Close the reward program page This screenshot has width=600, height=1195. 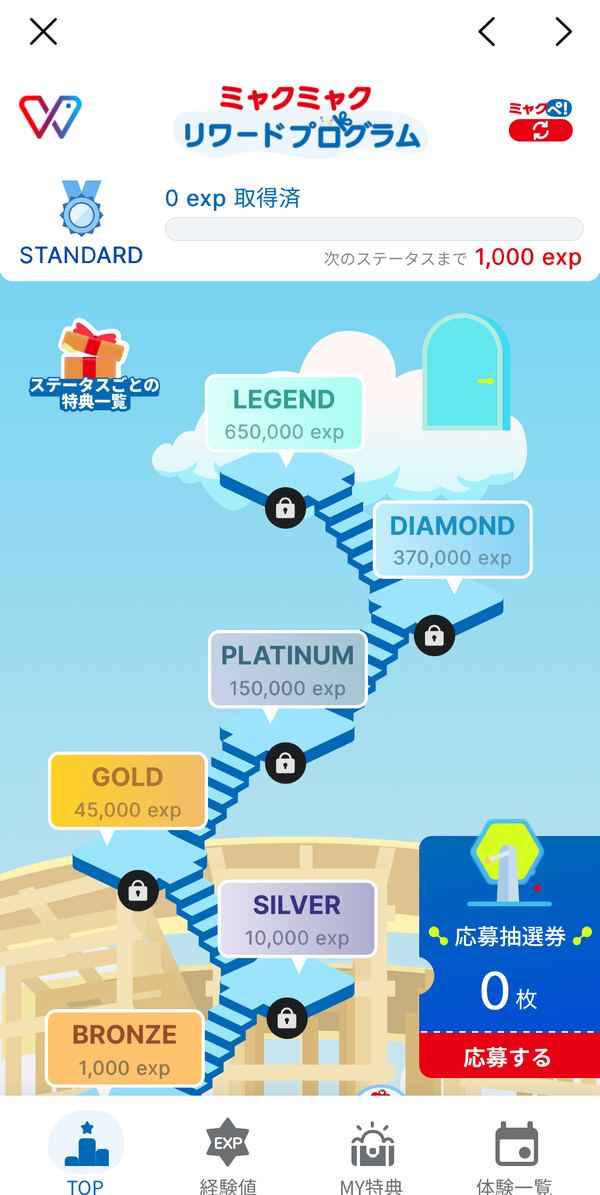[43, 31]
